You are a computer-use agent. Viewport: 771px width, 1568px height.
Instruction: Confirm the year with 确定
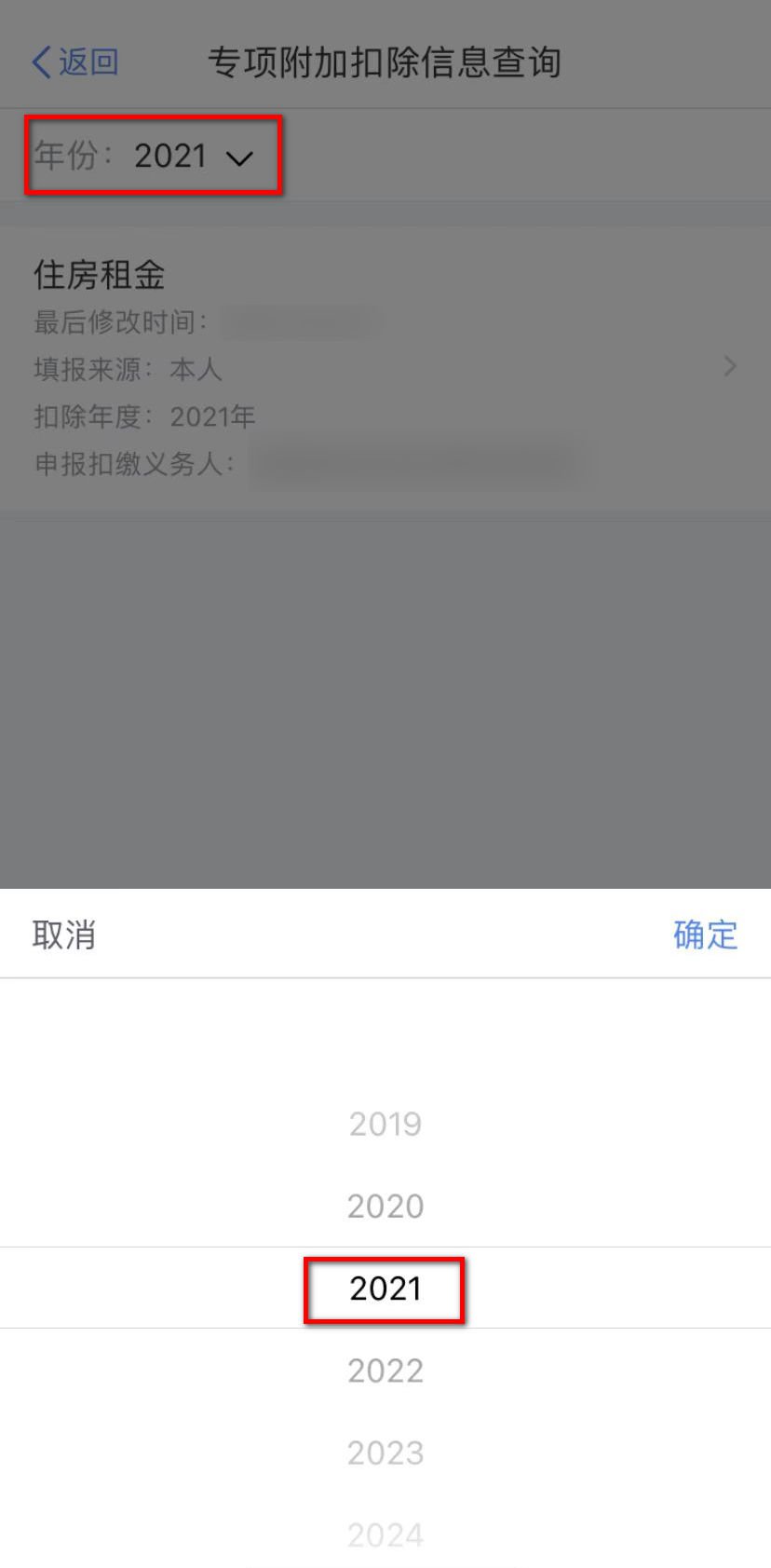[x=705, y=934]
